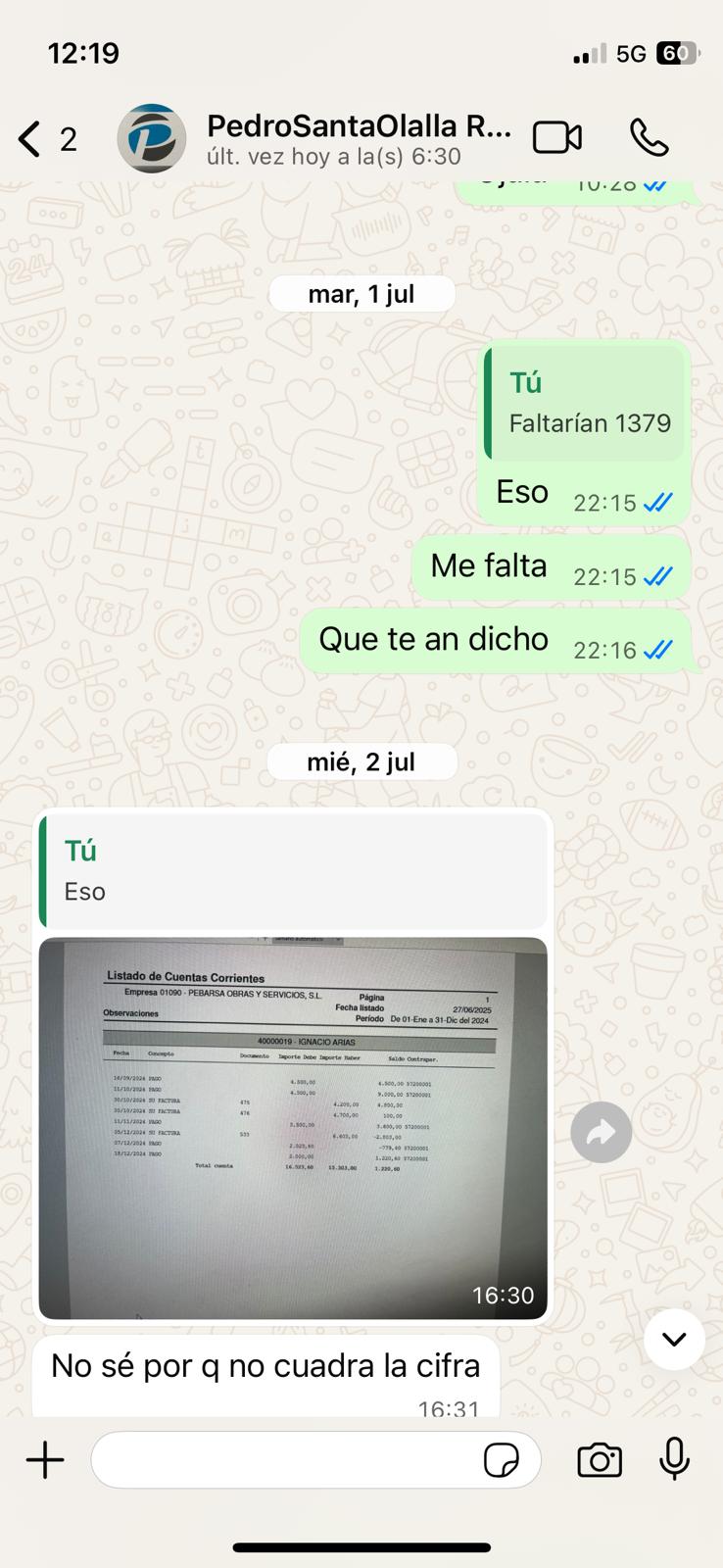This screenshot has width=723, height=1568.
Task: Record a voice message
Action: pos(674,1458)
